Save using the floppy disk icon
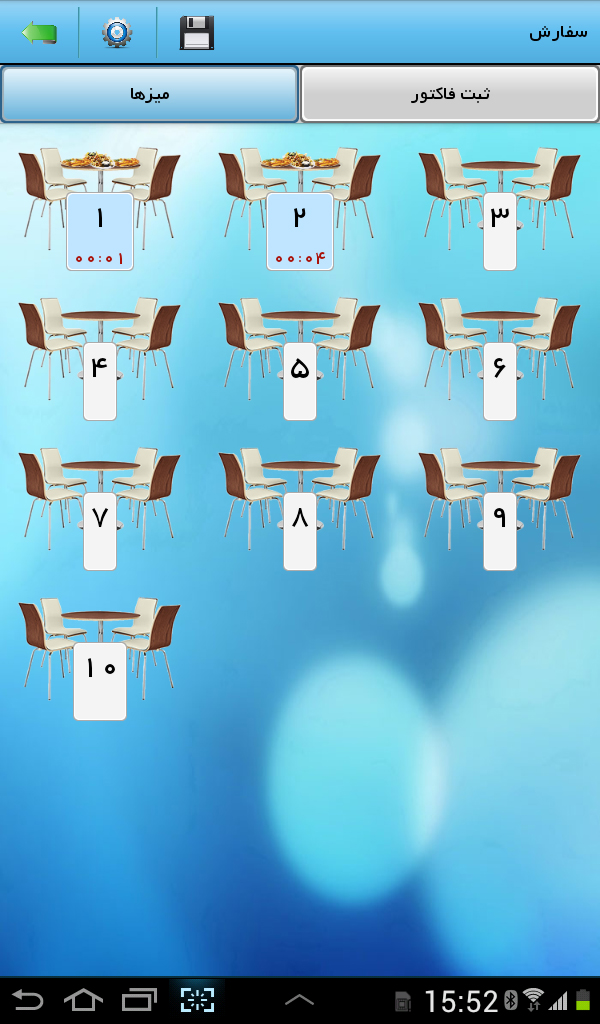The image size is (600, 1024). (x=196, y=33)
